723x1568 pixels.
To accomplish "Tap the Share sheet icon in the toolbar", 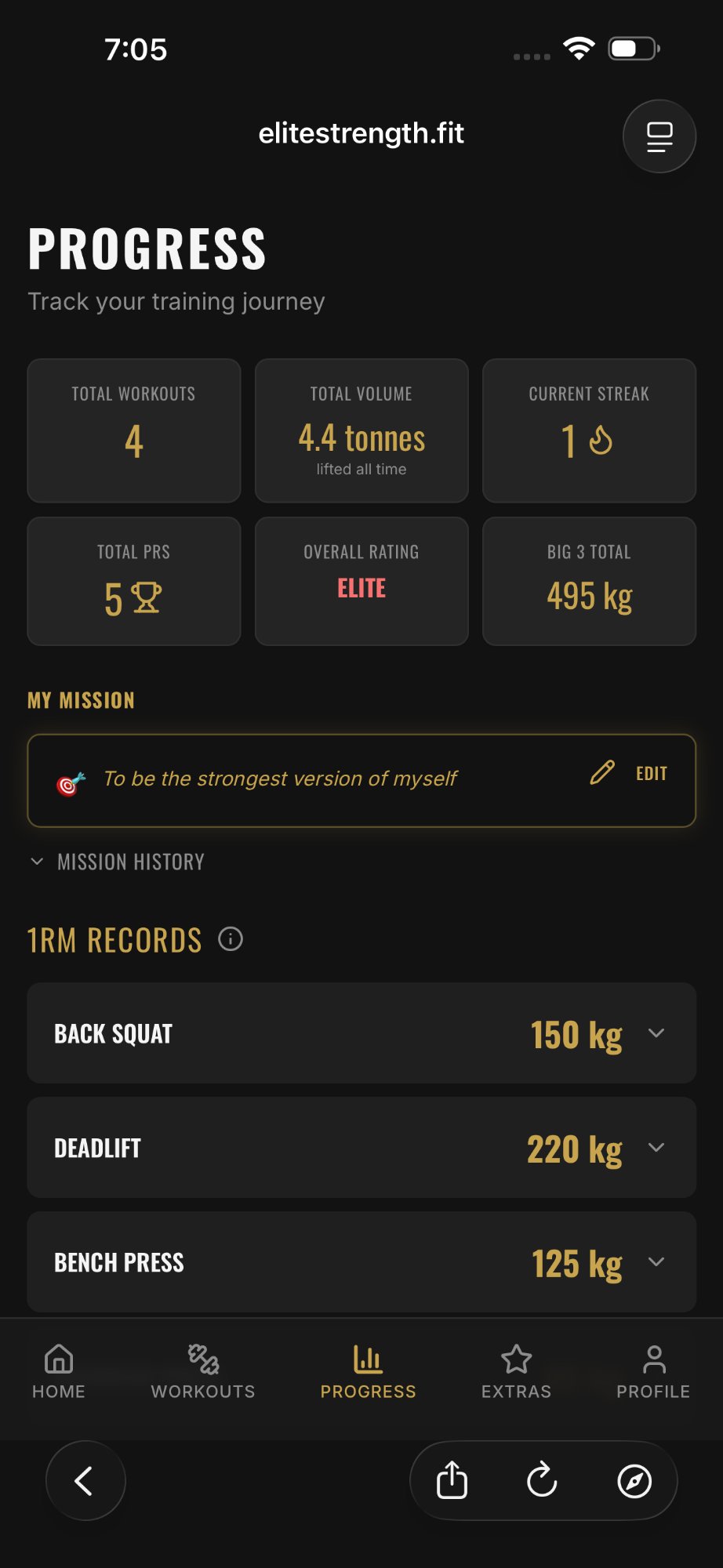I will pyautogui.click(x=450, y=1480).
